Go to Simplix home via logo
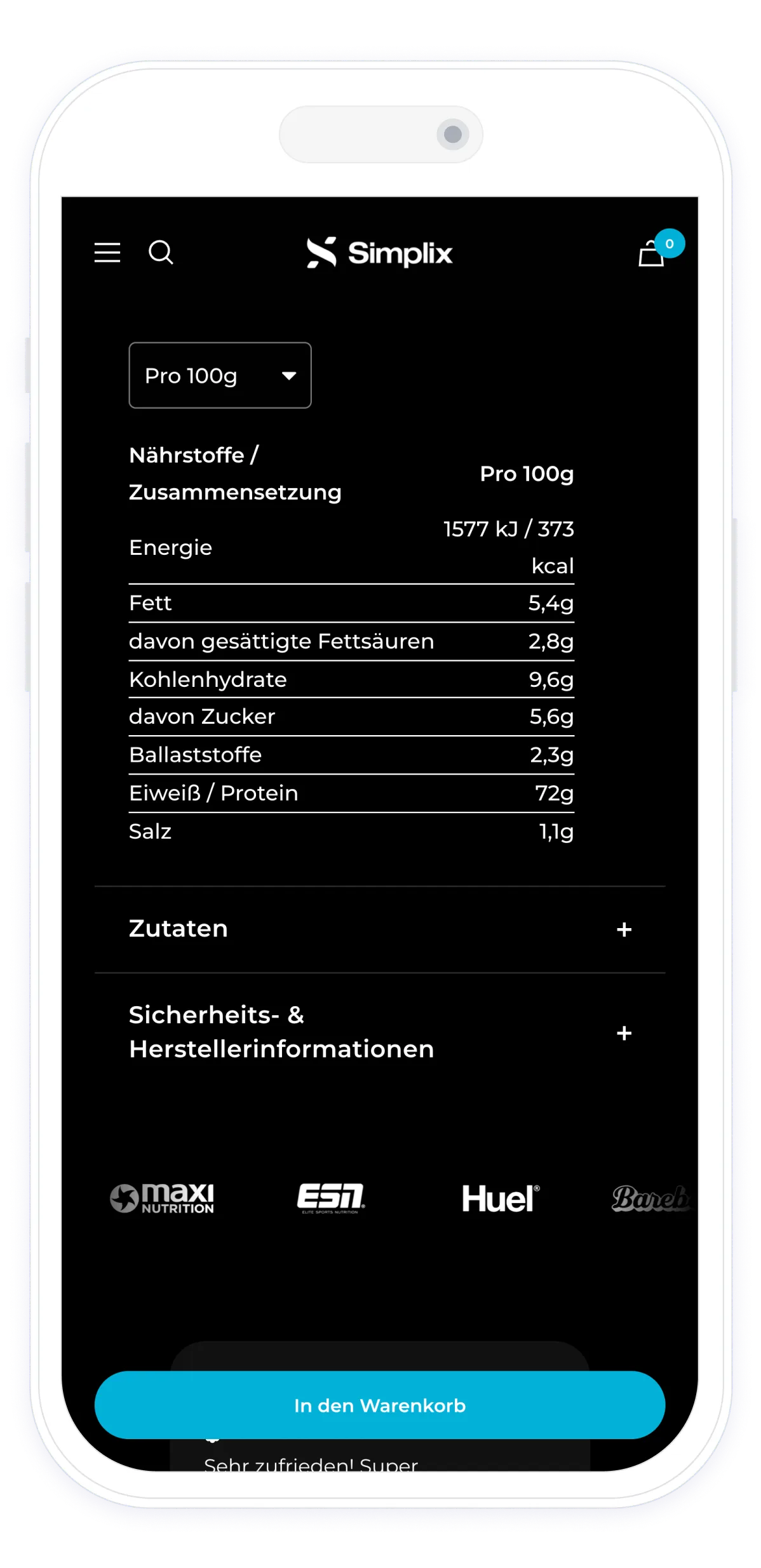 click(380, 253)
